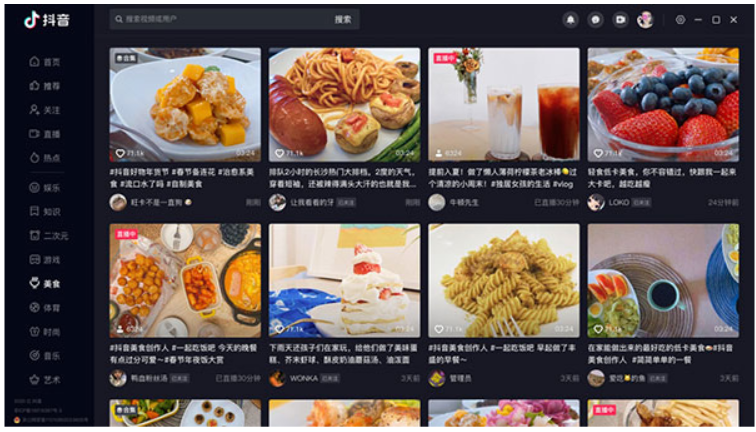Open the notifications bell
This screenshot has height=432, width=756.
click(x=570, y=19)
